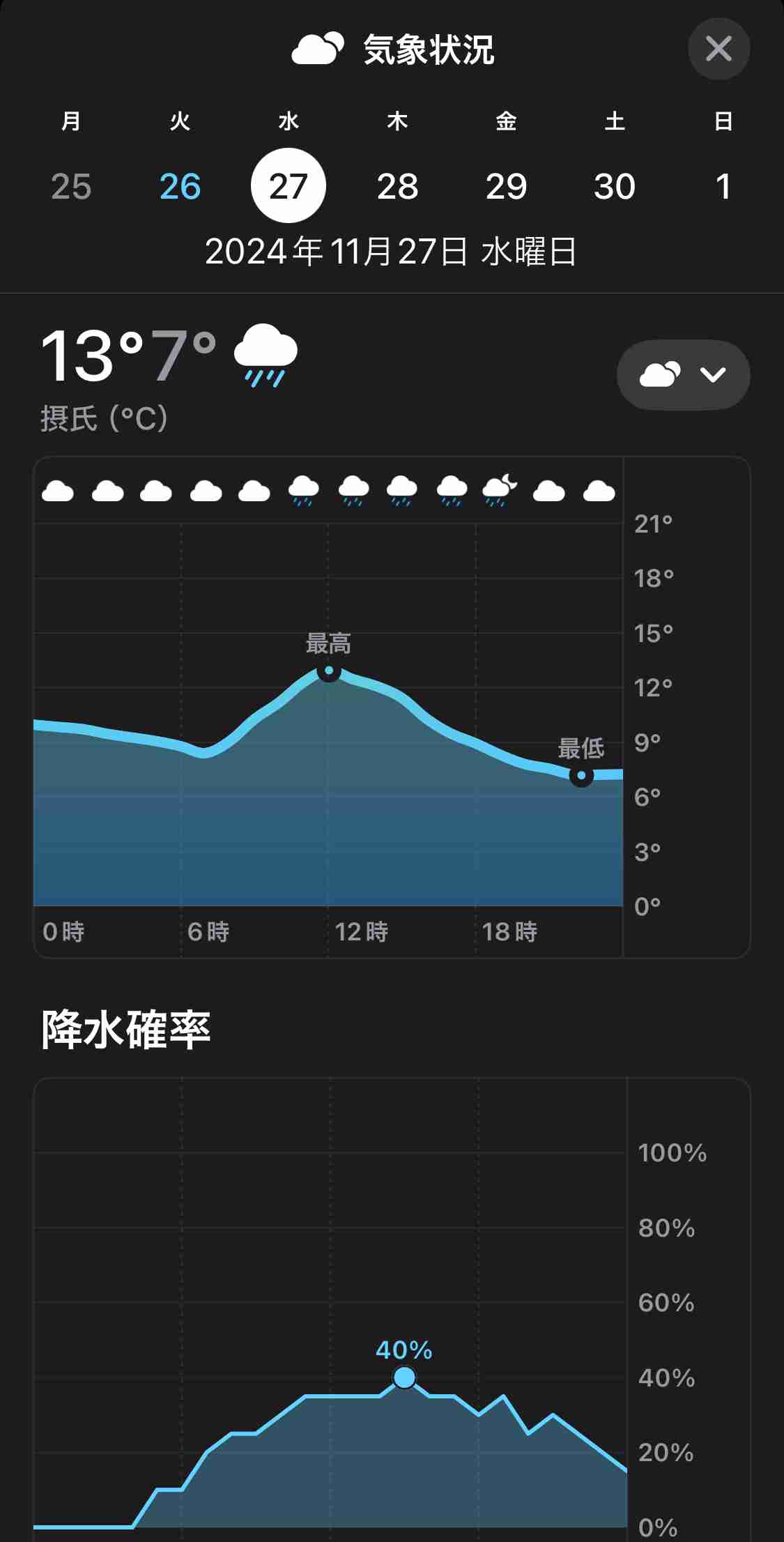This screenshot has height=1542, width=784.
Task: Select Monday the 25th
Action: click(x=71, y=186)
